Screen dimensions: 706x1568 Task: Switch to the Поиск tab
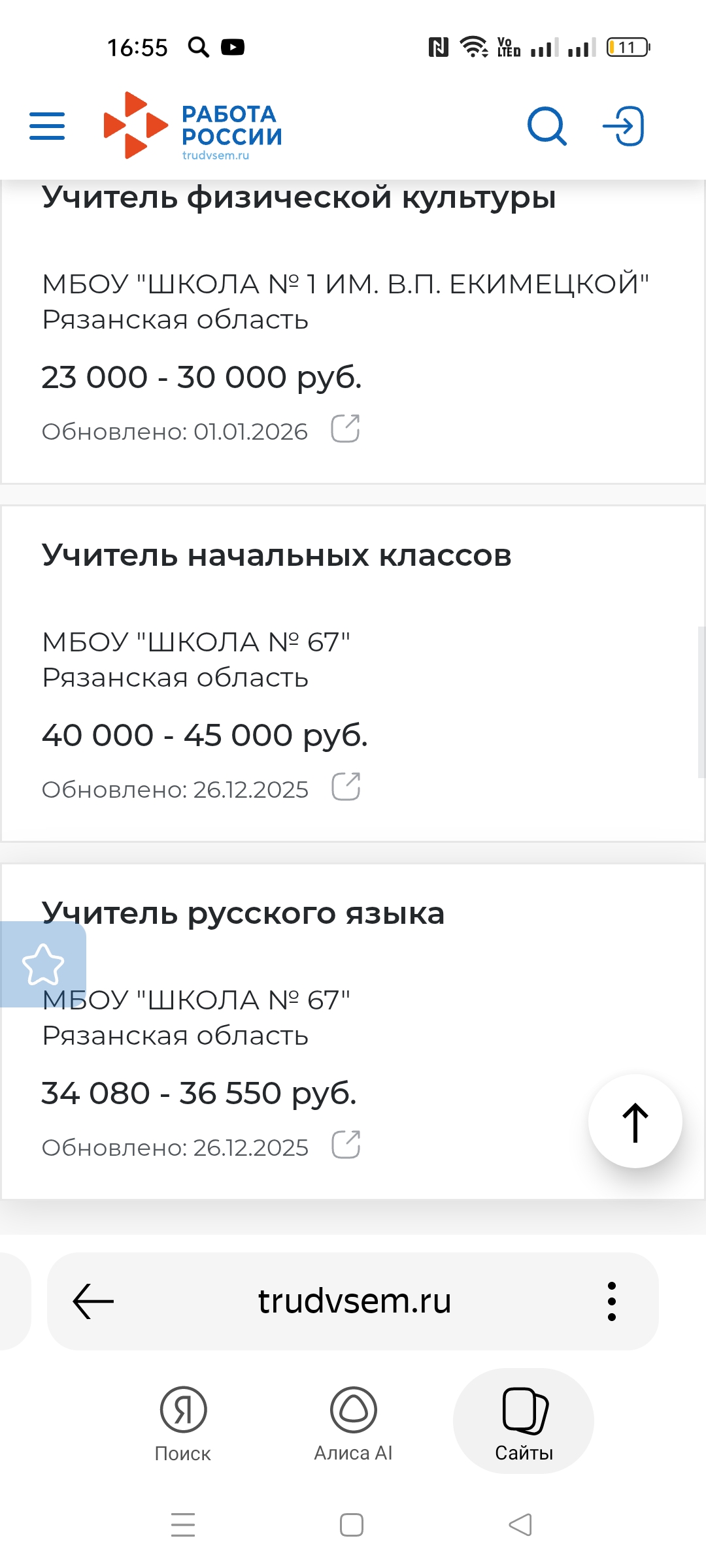point(183,1423)
